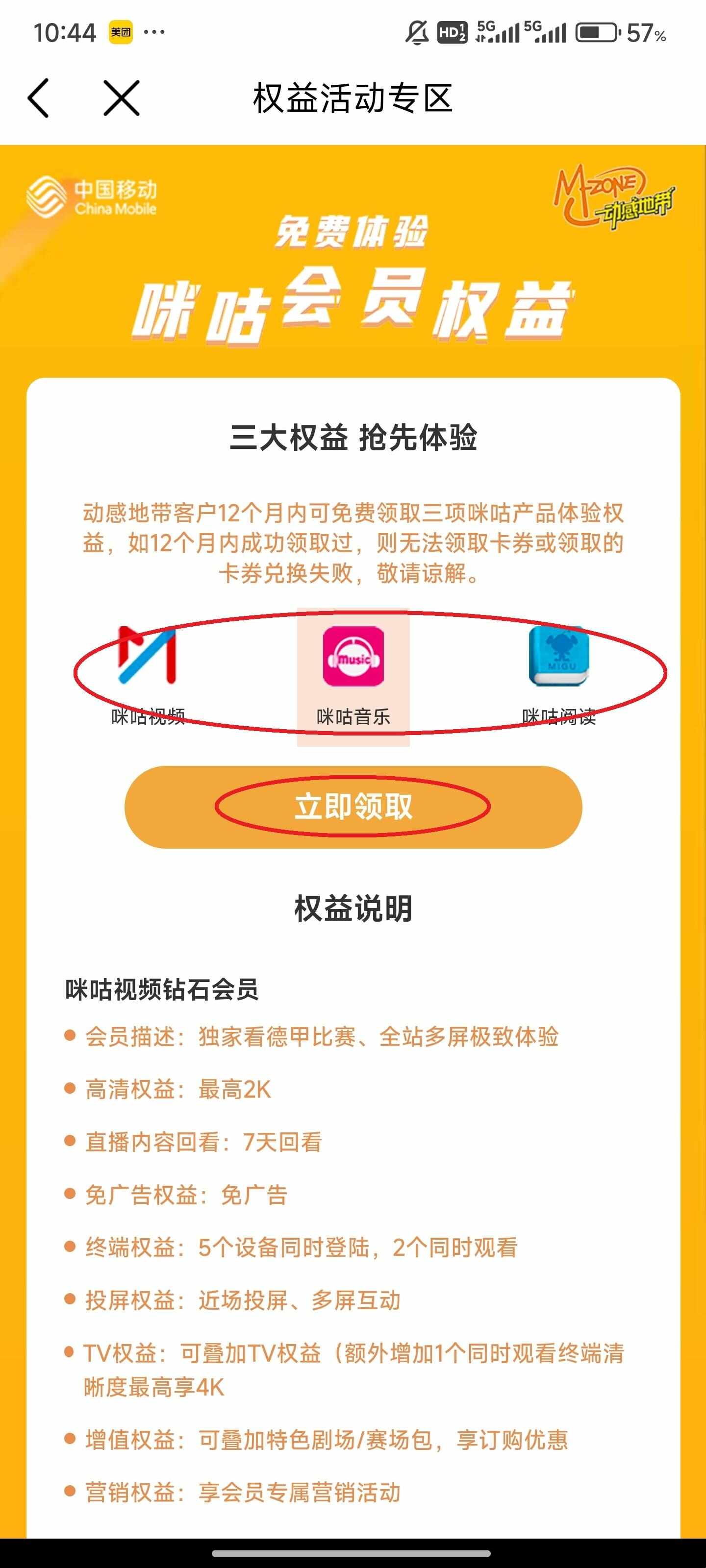Close the 权益活动专区 page
706x1568 pixels.
[121, 98]
